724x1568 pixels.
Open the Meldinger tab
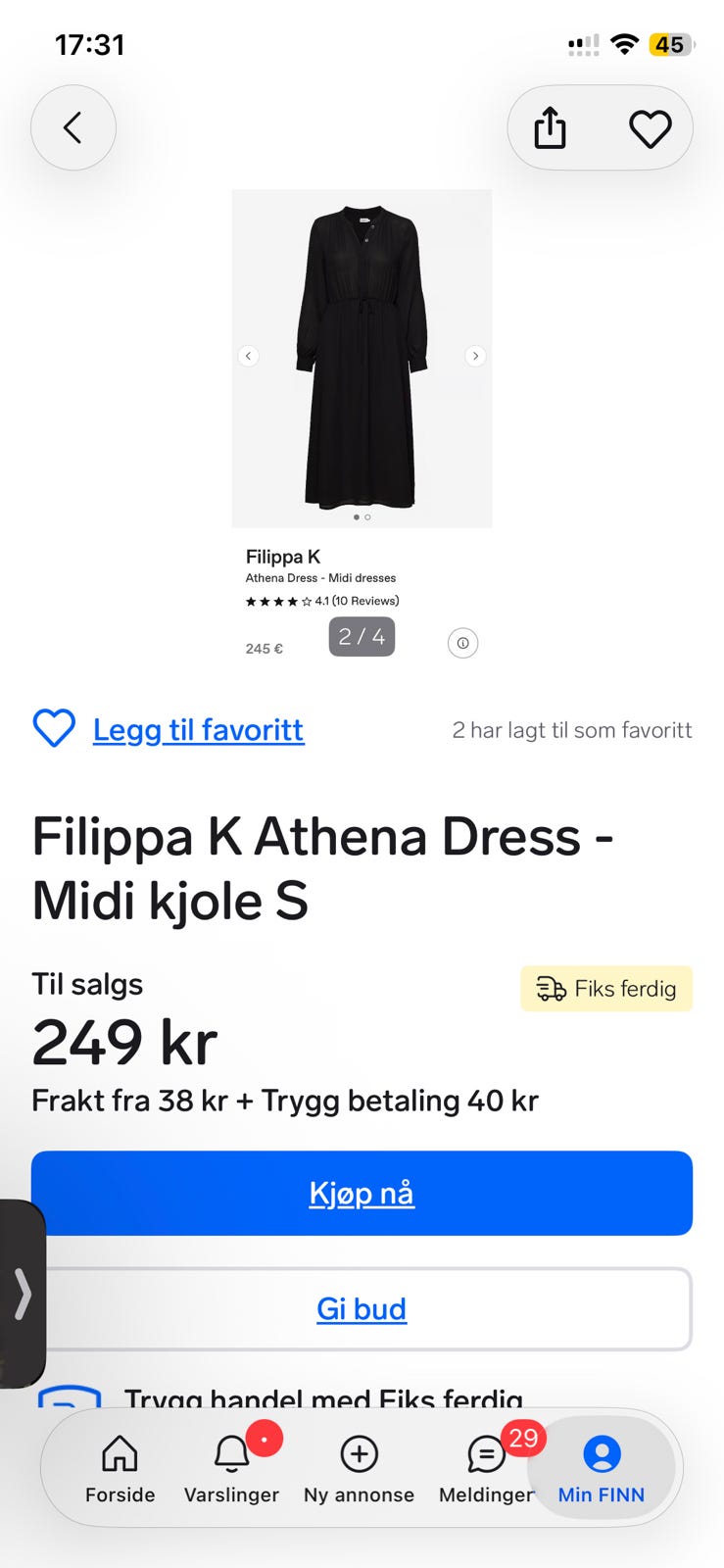coord(487,1469)
